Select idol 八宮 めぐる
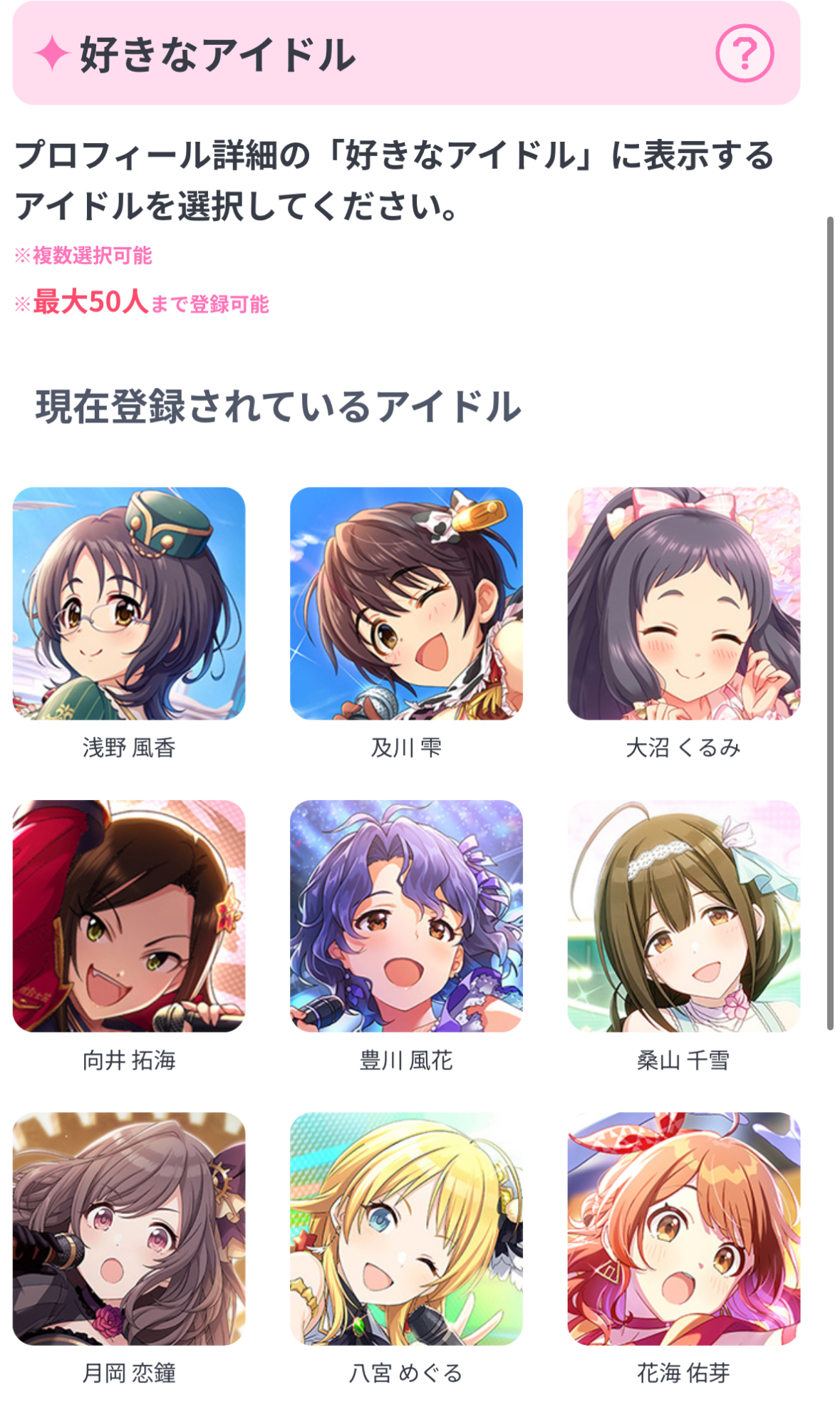The height and width of the screenshot is (1420, 840). pos(406,1228)
